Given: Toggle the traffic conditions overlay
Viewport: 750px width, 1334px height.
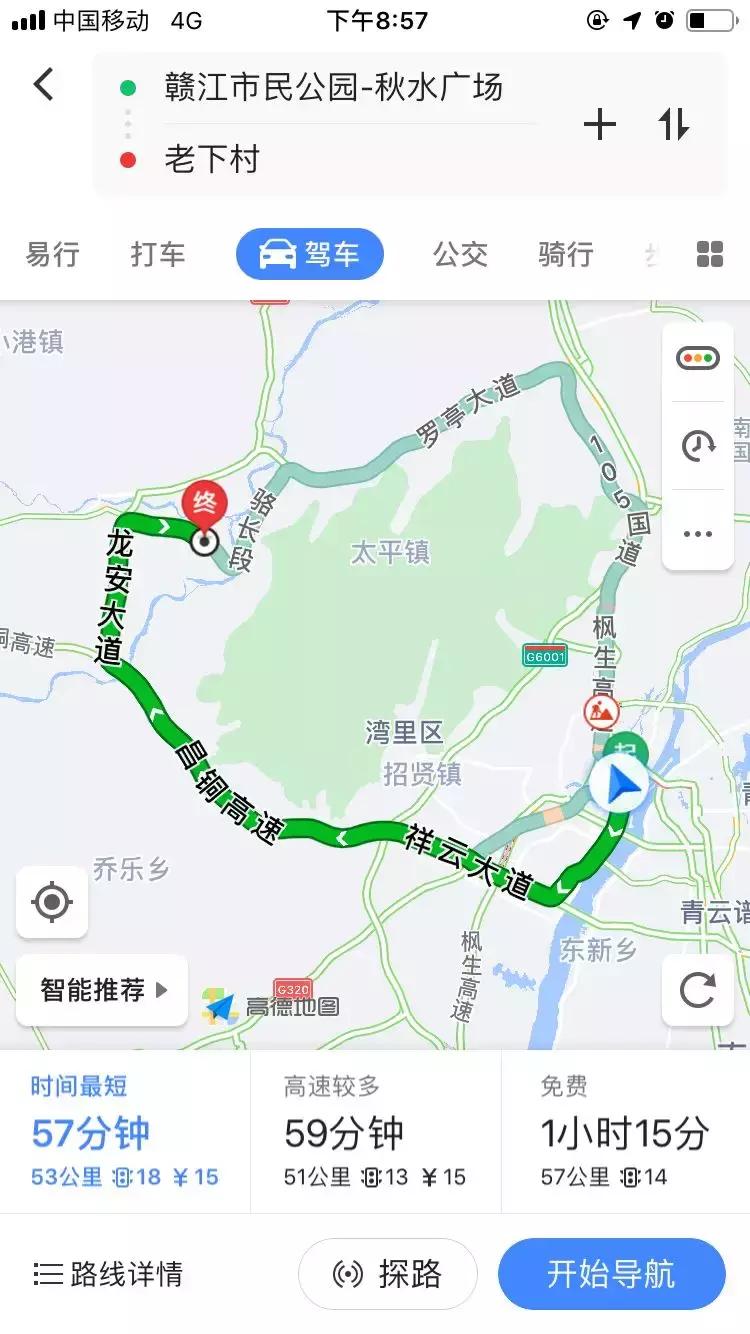Looking at the screenshot, I should point(696,358).
